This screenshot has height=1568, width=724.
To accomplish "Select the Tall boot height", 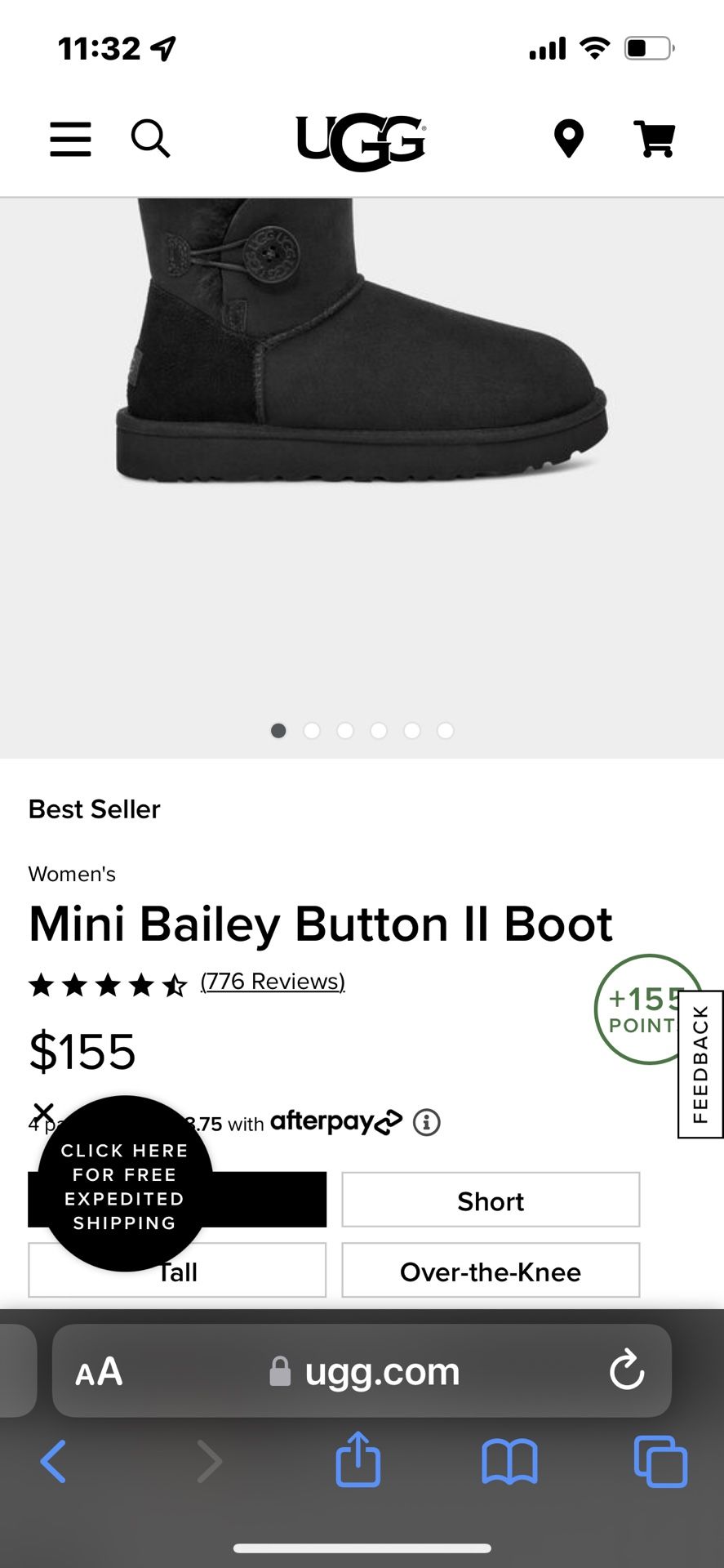I will pos(177,1270).
